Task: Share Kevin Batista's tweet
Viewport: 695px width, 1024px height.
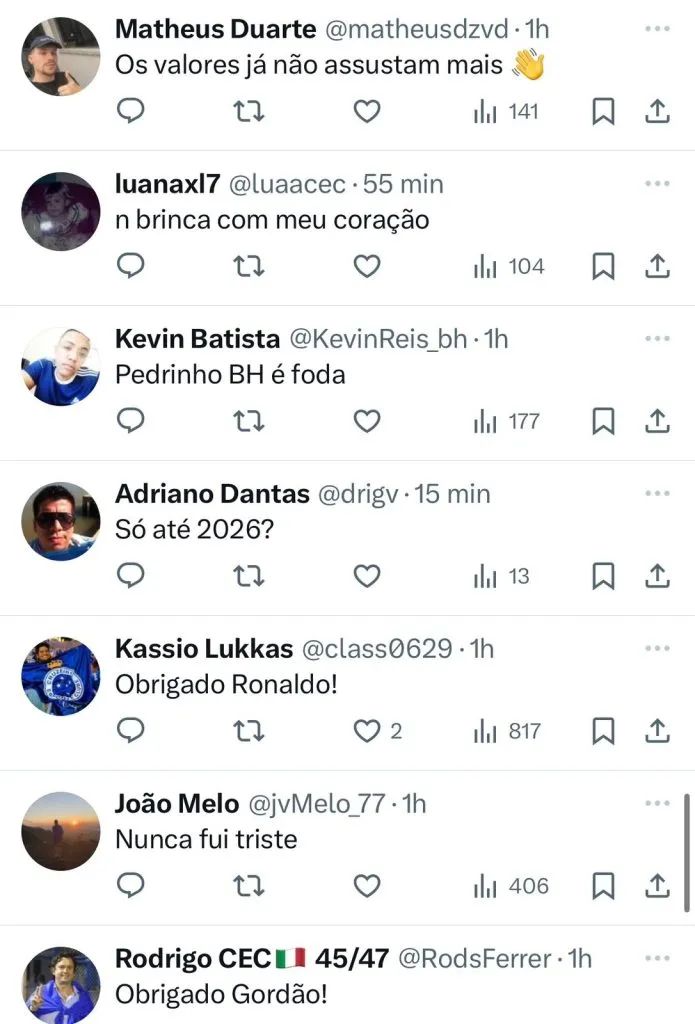Action: (657, 422)
